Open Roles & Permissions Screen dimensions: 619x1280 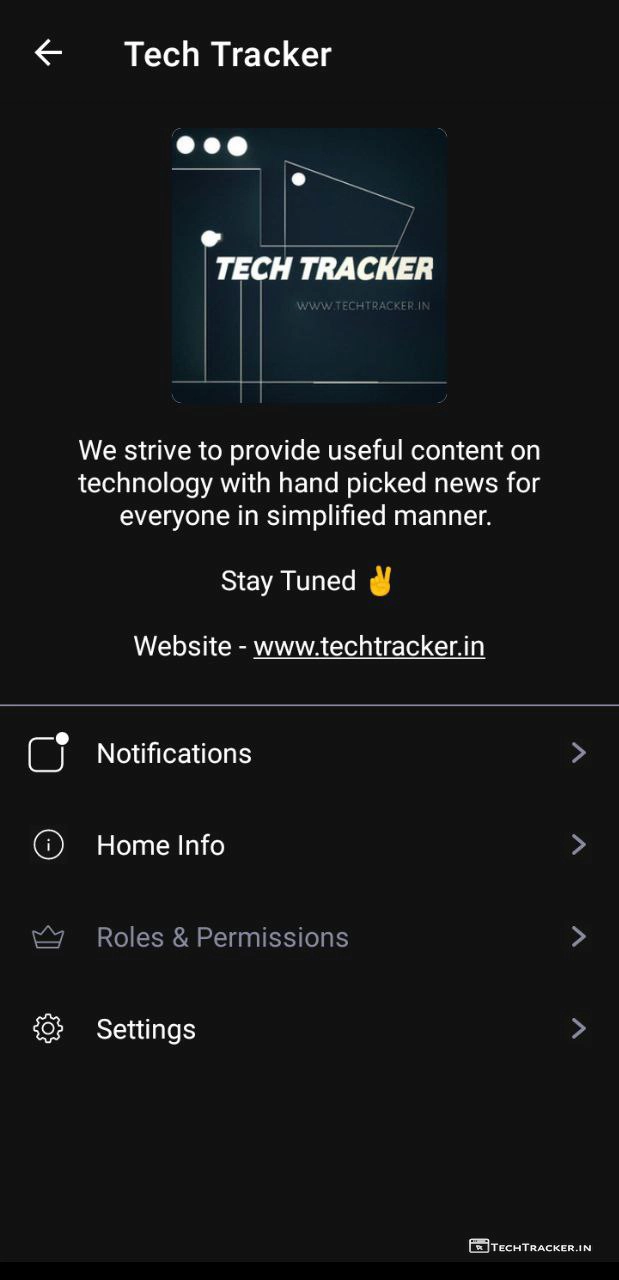[x=222, y=937]
